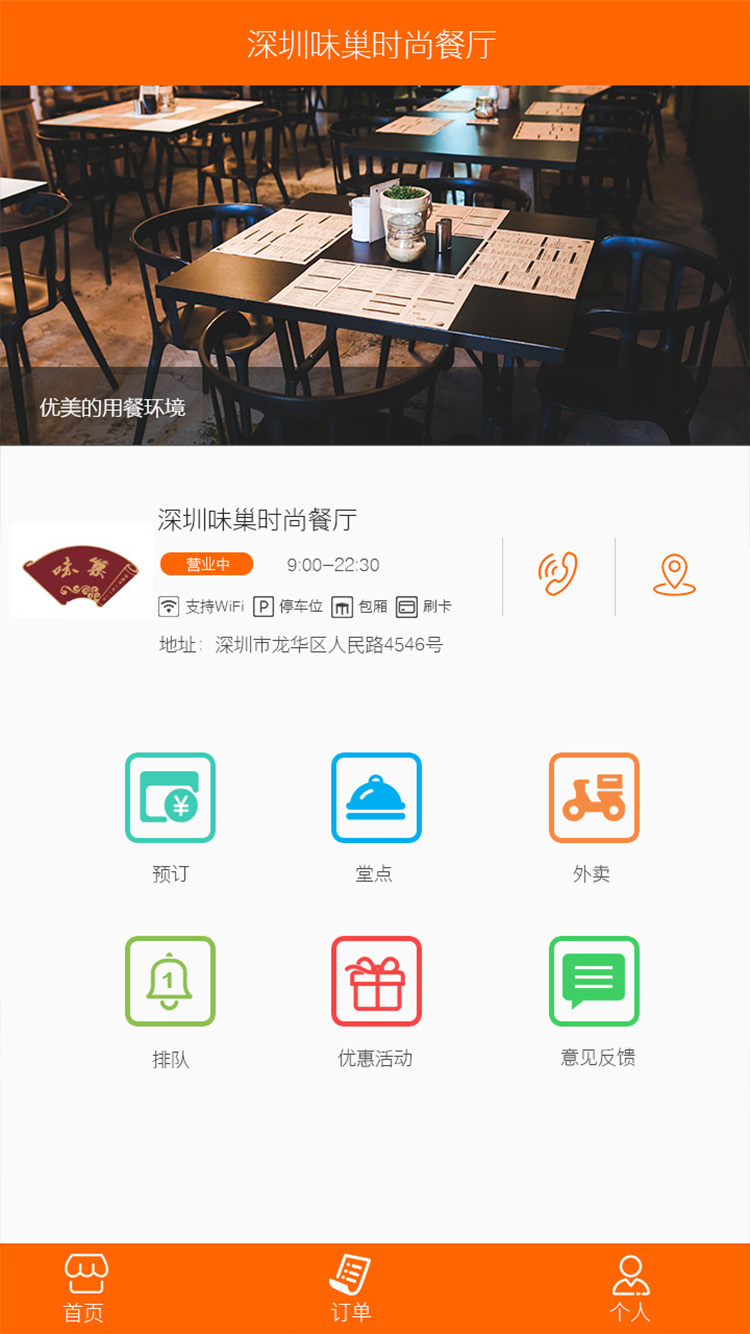
Task: Open 预订 reservation option
Action: coord(170,798)
